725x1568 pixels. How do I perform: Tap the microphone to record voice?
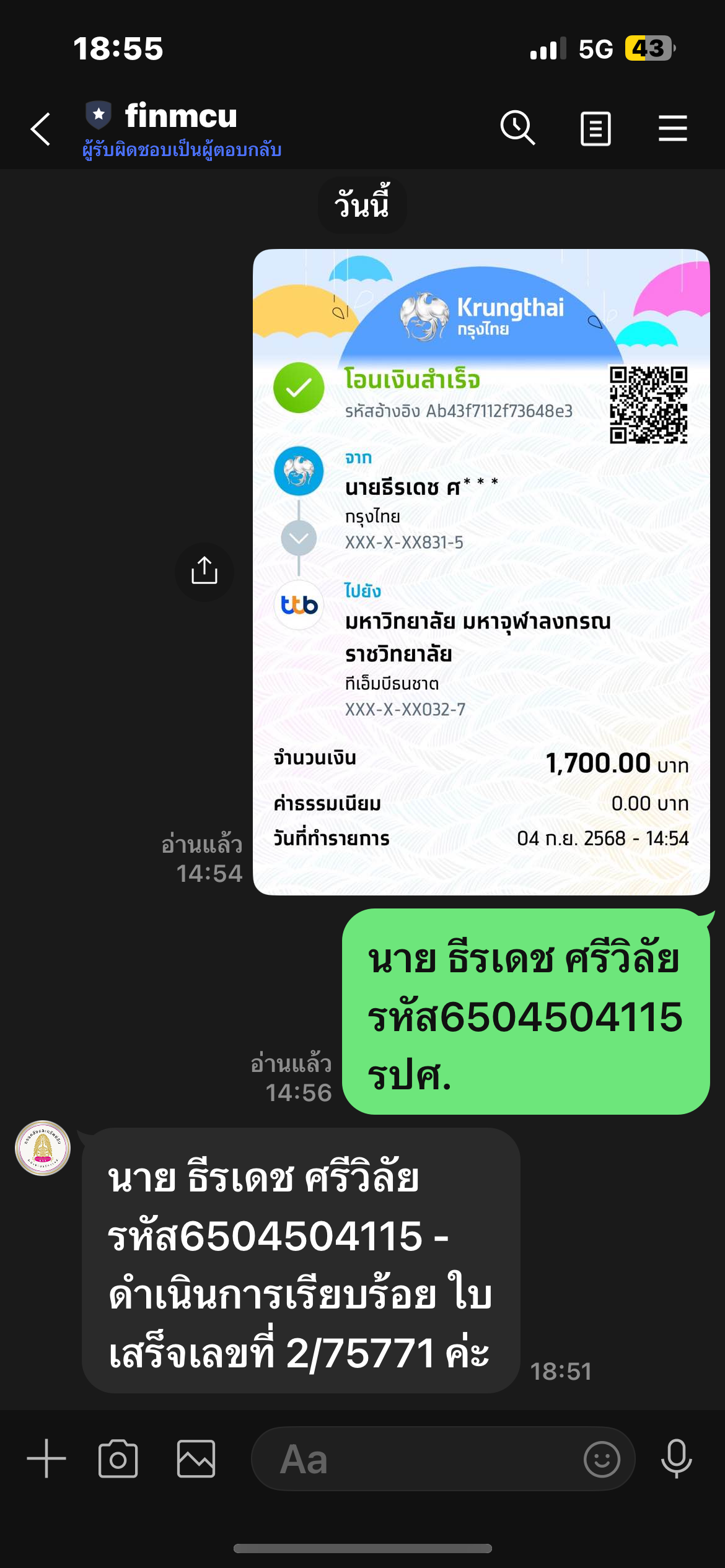676,1458
